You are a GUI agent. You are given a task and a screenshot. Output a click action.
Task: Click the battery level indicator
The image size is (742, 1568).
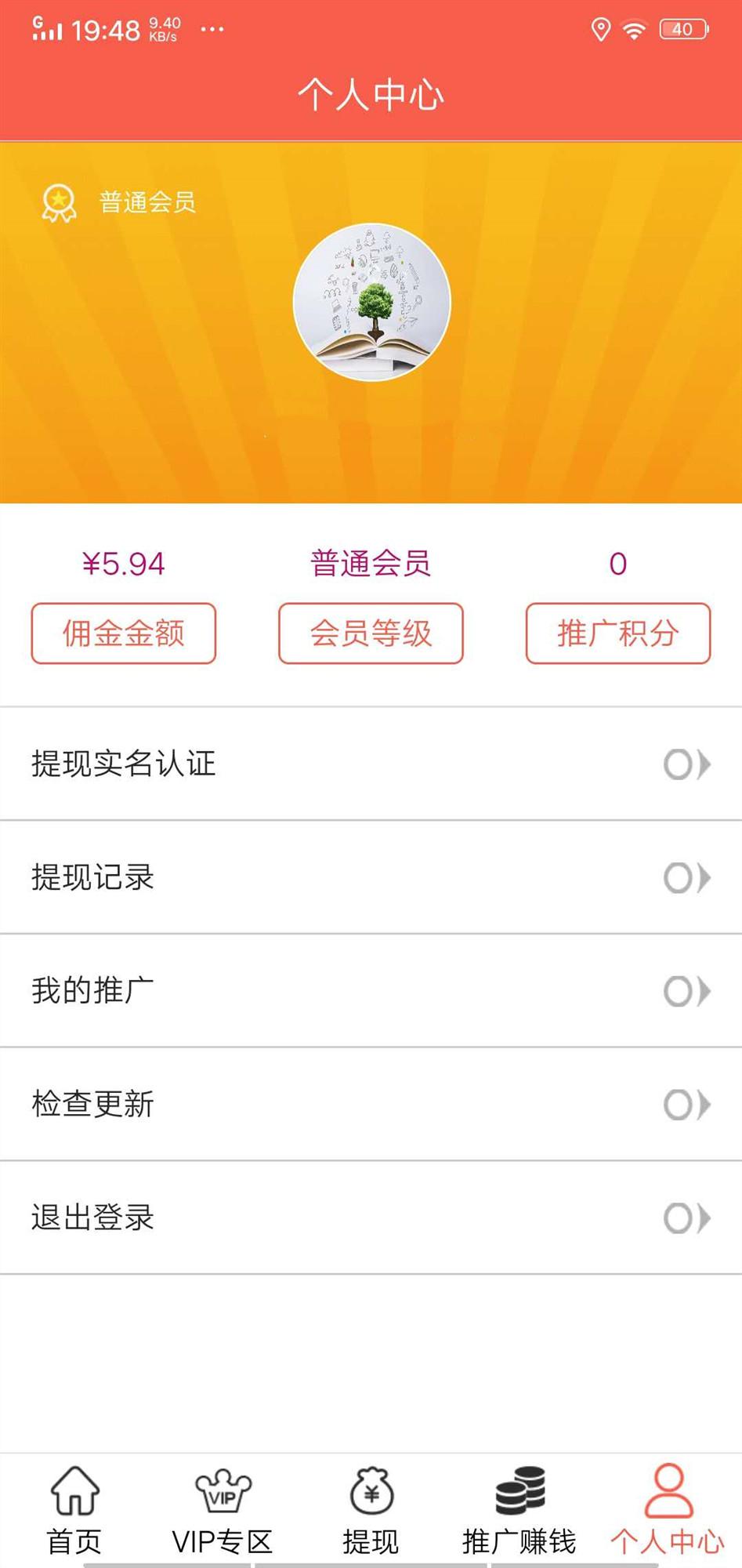pyautogui.click(x=682, y=28)
